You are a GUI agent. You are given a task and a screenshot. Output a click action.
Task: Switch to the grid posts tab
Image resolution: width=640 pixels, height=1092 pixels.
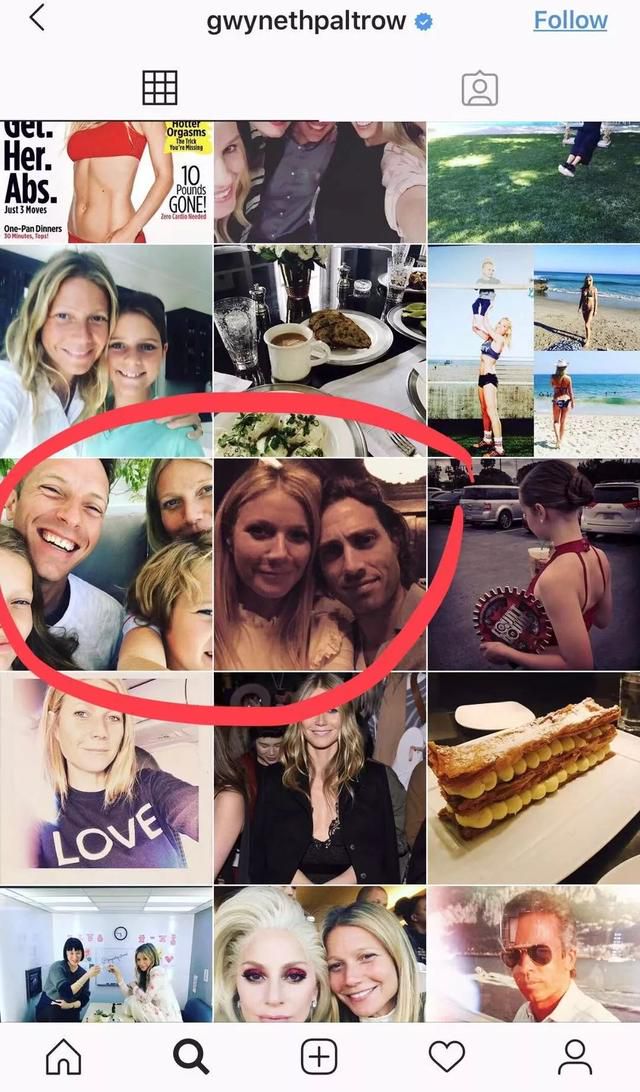click(x=160, y=88)
